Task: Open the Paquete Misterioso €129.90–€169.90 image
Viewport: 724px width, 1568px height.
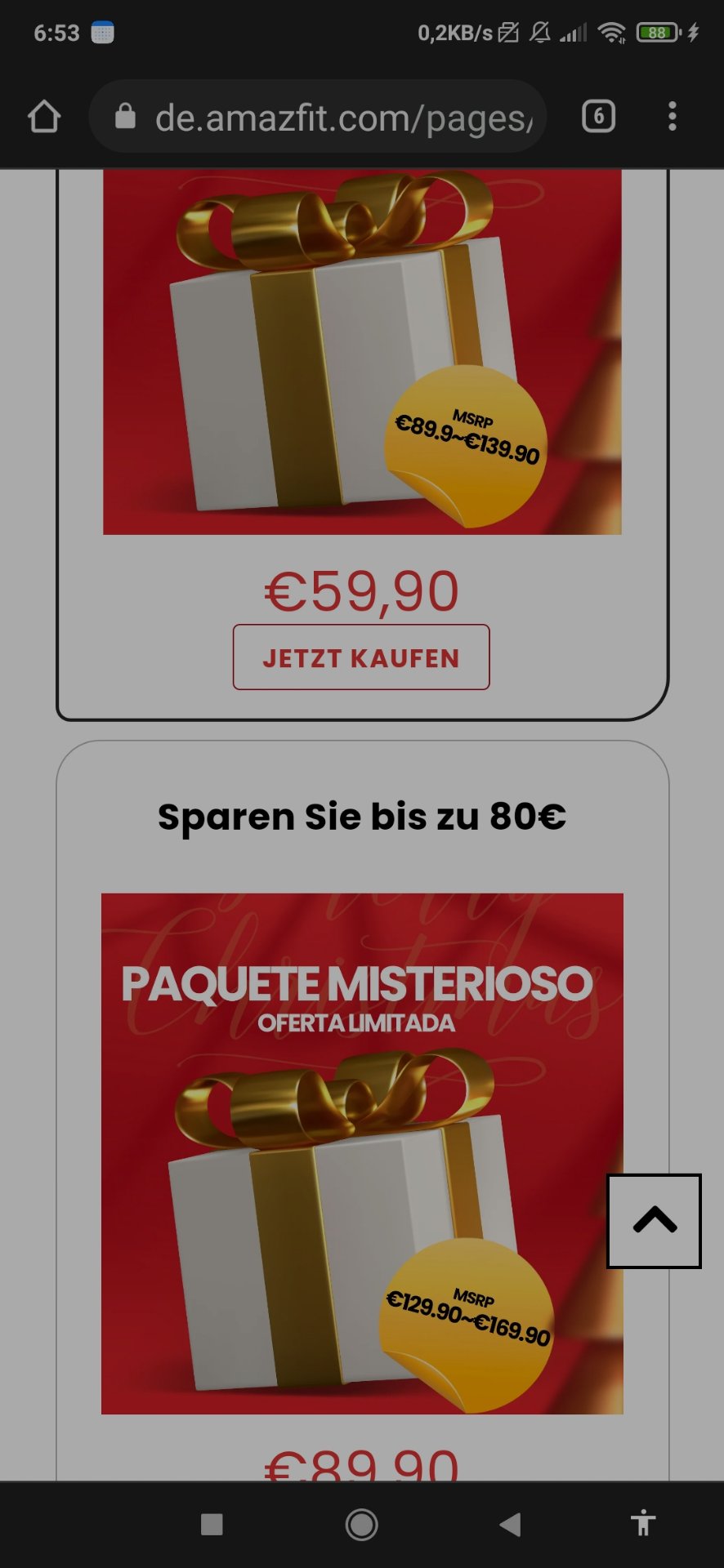Action: 361,1153
